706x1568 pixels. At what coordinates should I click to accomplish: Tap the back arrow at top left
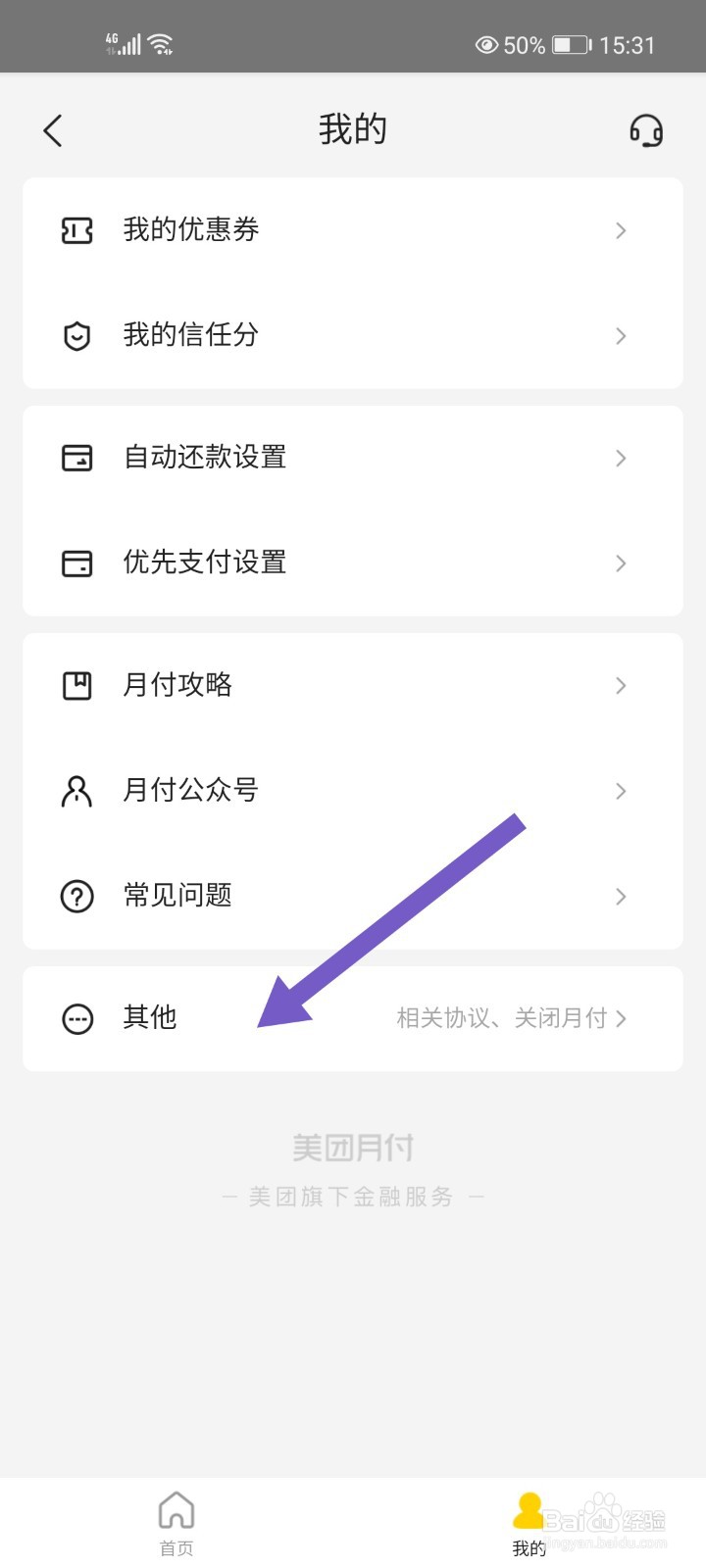(52, 130)
